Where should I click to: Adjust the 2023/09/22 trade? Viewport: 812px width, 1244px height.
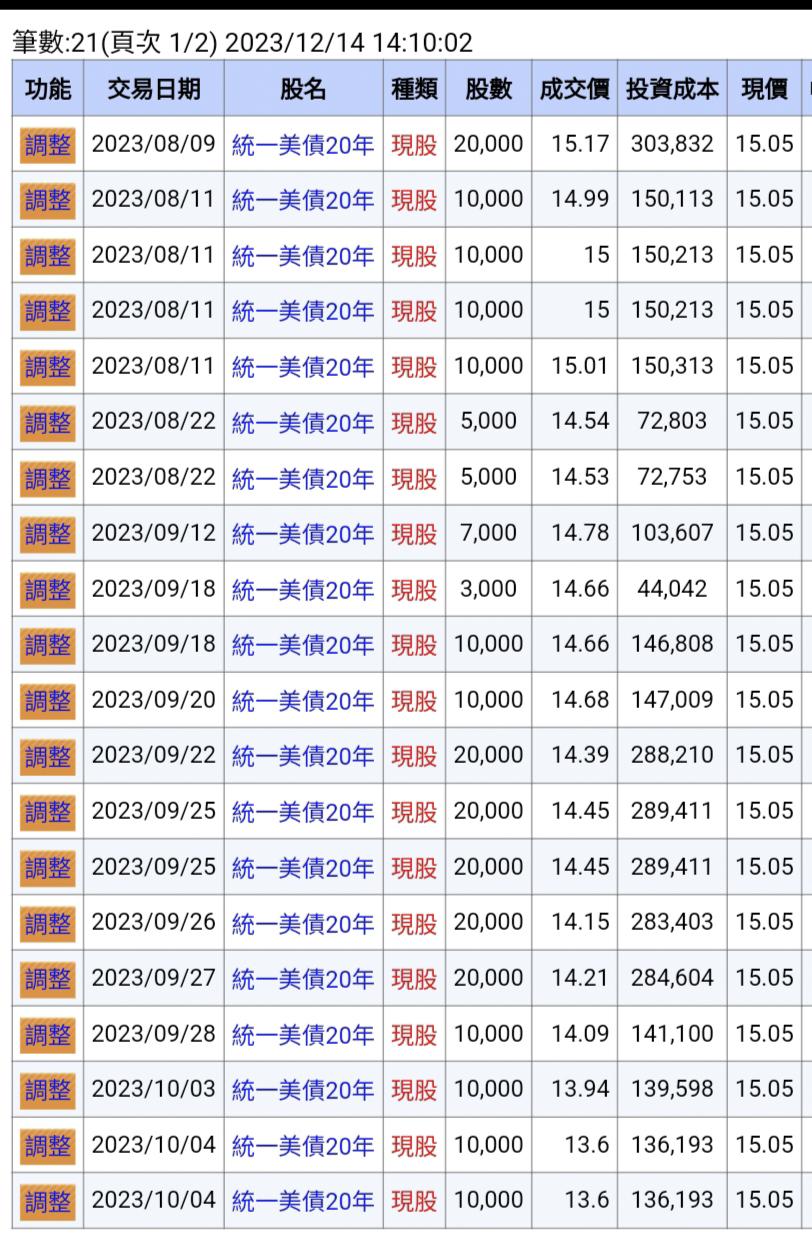48,756
